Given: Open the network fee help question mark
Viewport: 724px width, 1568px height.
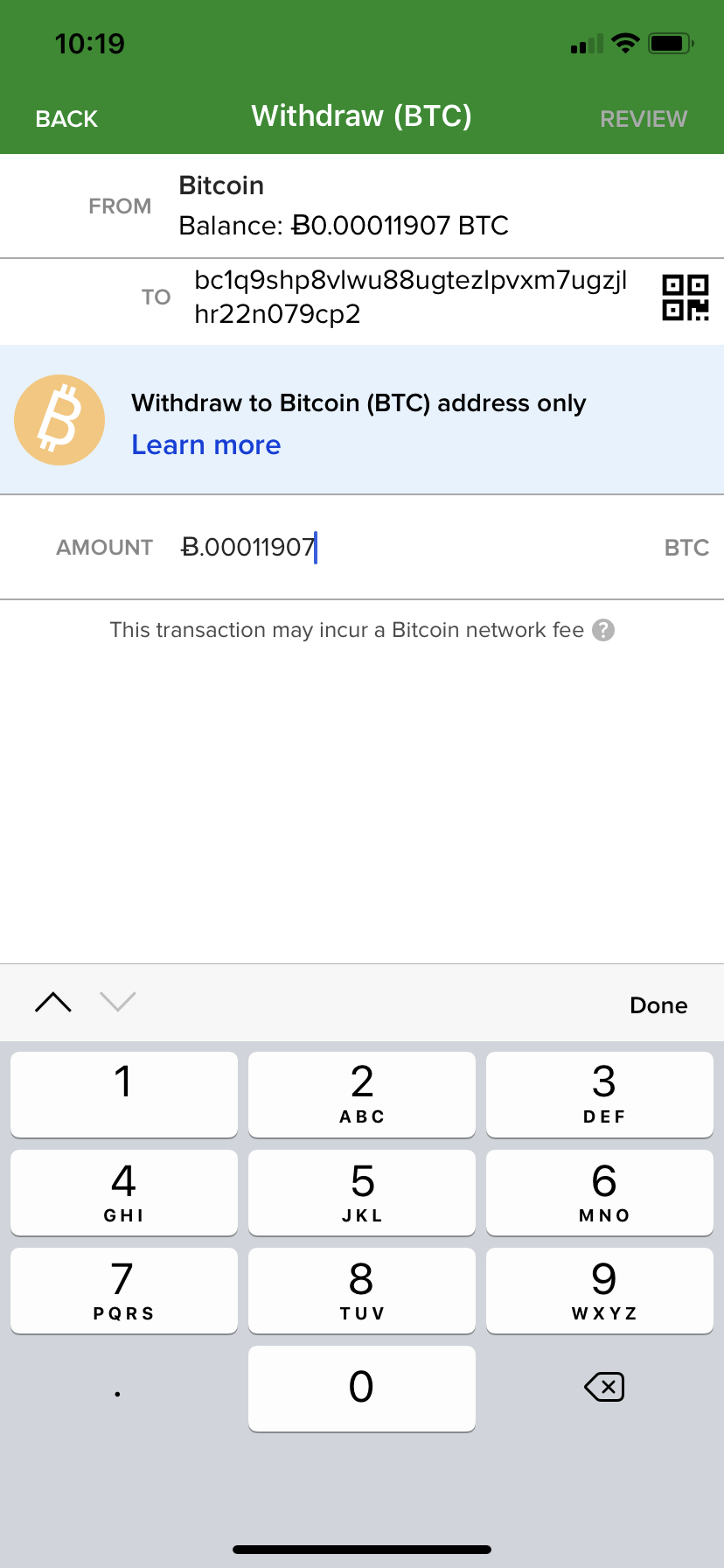Looking at the screenshot, I should (x=603, y=630).
